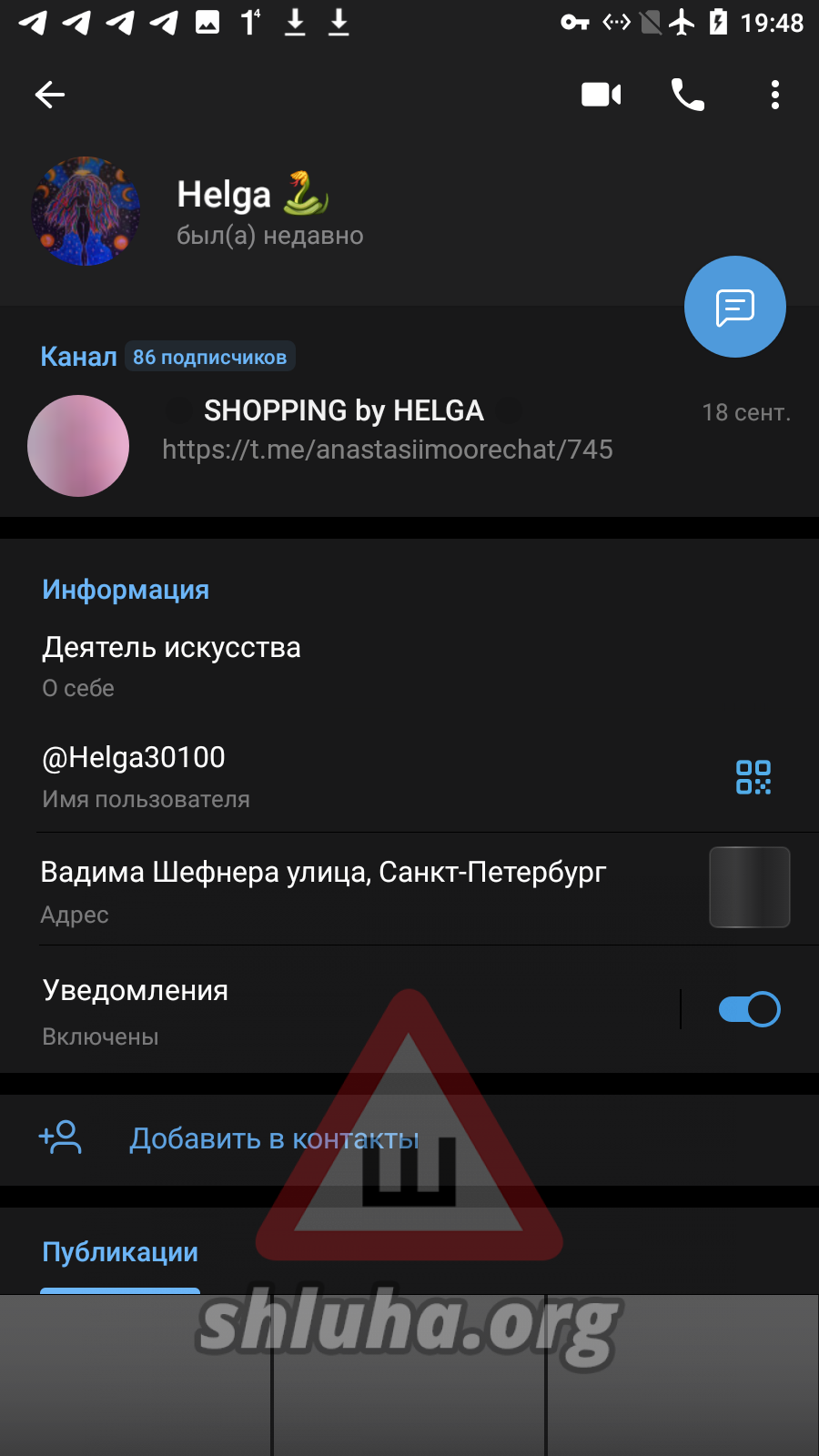Select the Публикации tab

[120, 1253]
